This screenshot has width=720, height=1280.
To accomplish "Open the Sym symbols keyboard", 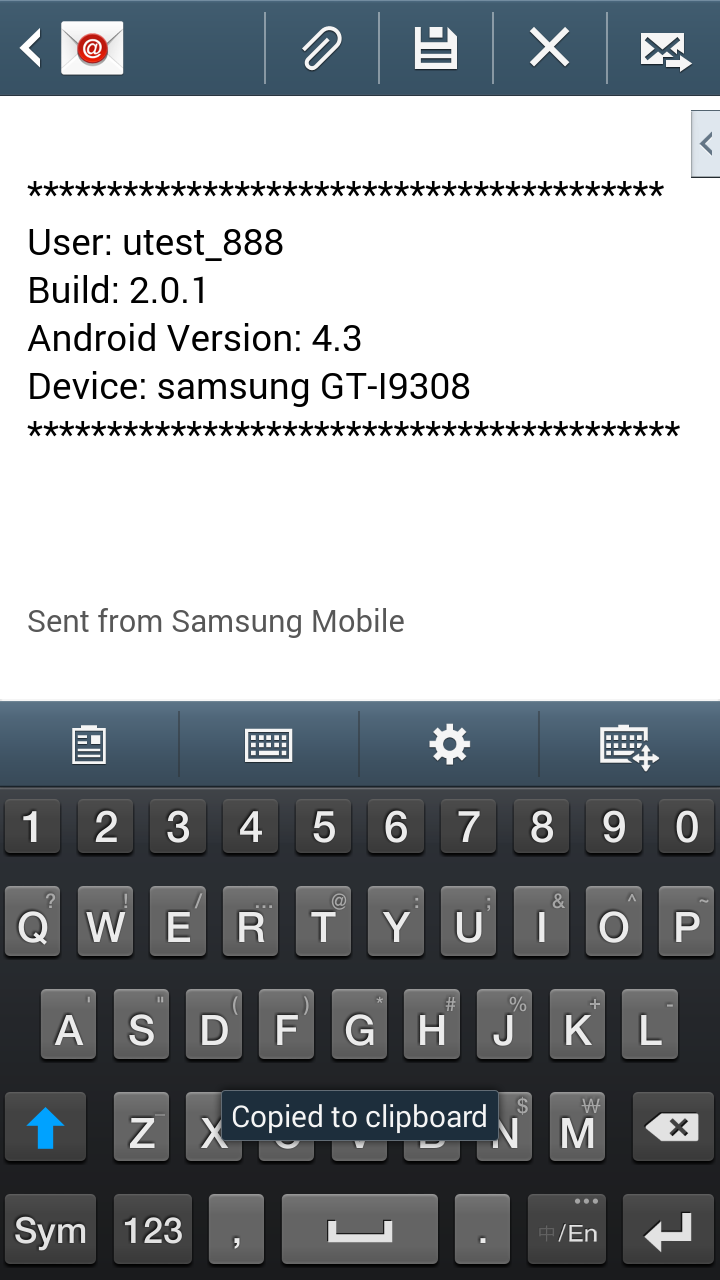I will pyautogui.click(x=50, y=1231).
